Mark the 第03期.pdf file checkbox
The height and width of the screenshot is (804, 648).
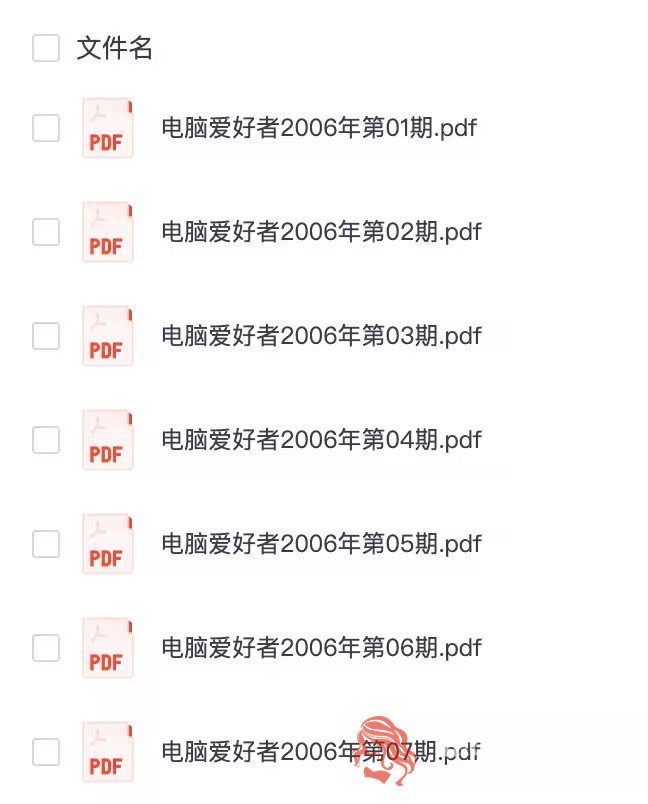point(46,336)
